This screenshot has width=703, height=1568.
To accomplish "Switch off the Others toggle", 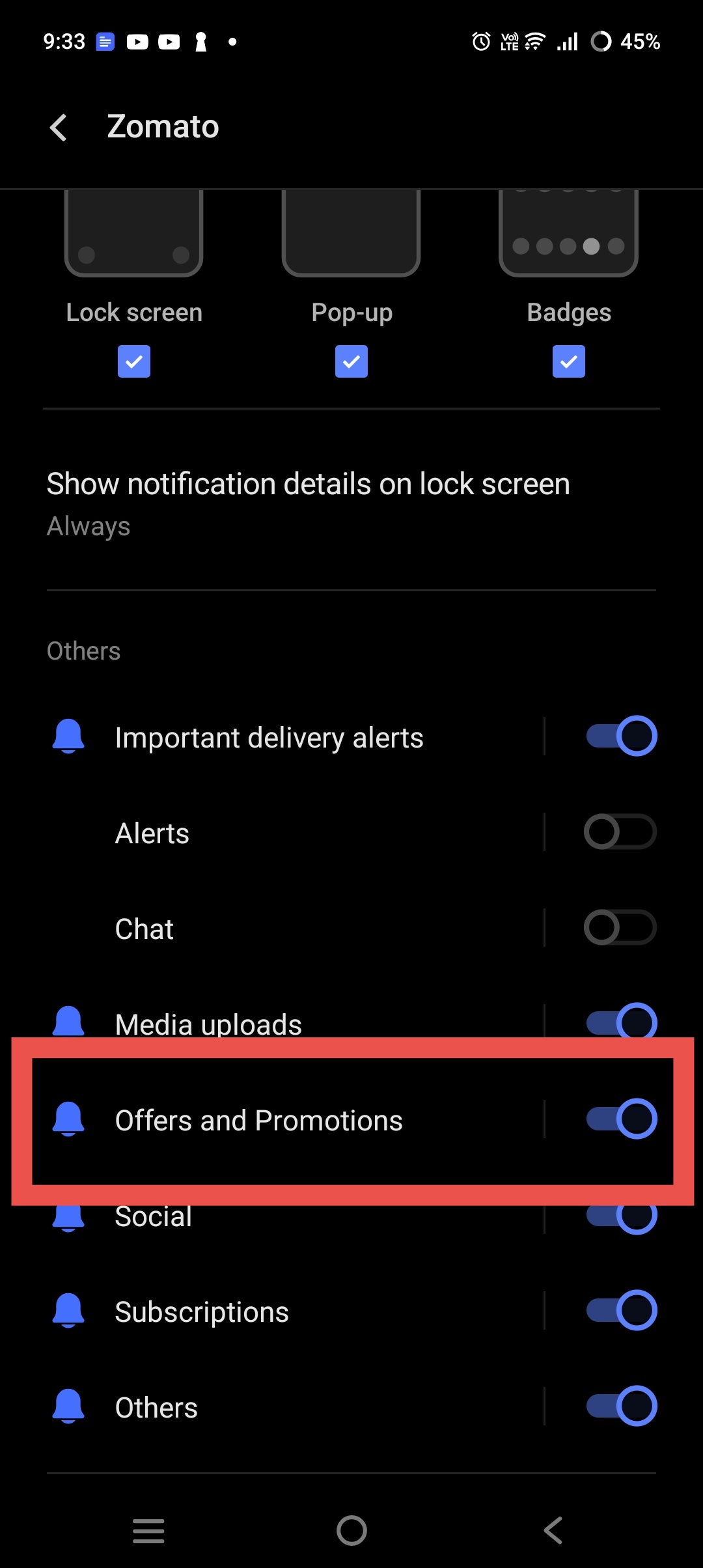I will point(621,1406).
